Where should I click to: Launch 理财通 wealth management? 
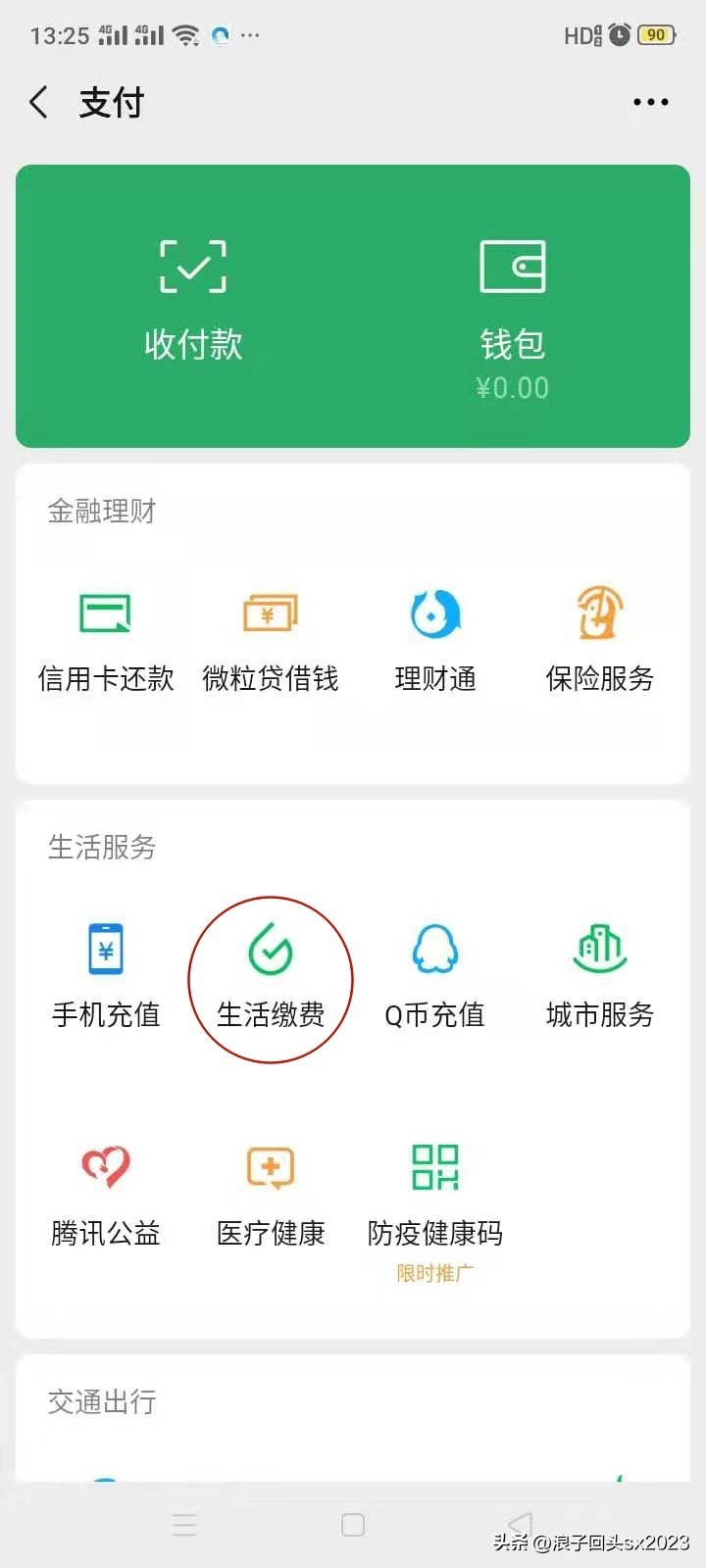coord(435,637)
